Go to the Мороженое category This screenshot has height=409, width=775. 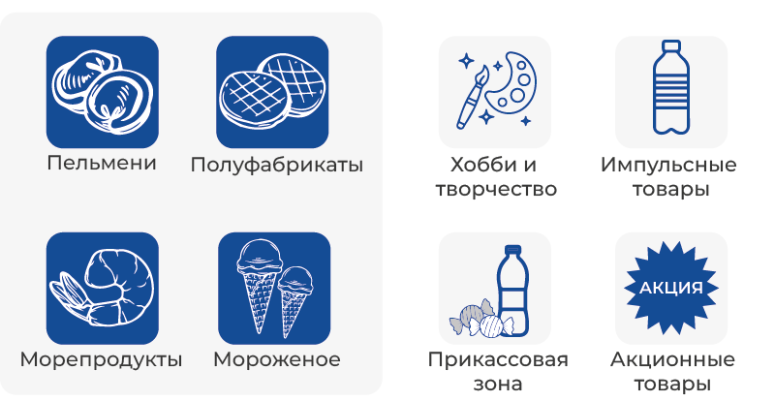(x=274, y=288)
